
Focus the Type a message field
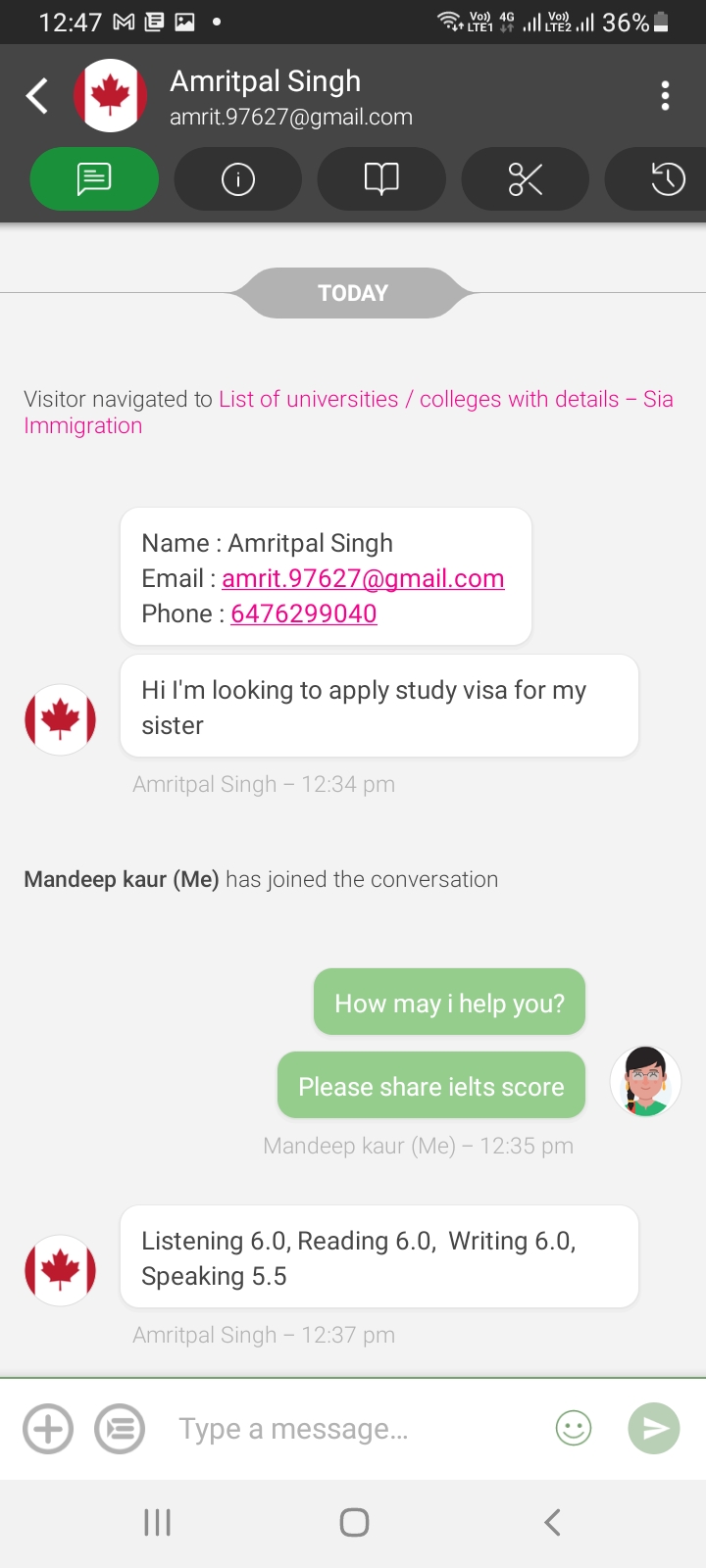tap(353, 1429)
